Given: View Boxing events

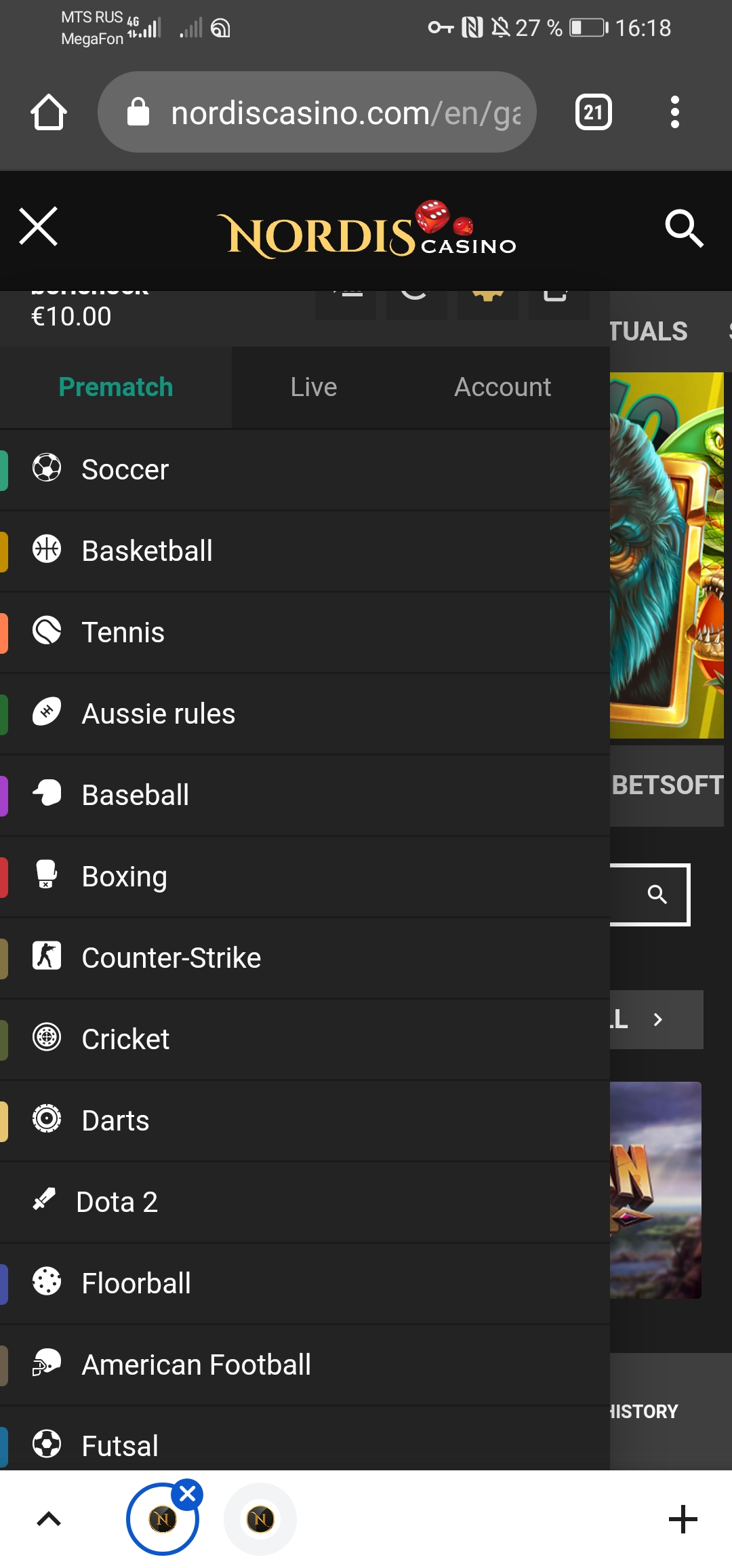Looking at the screenshot, I should pyautogui.click(x=305, y=876).
